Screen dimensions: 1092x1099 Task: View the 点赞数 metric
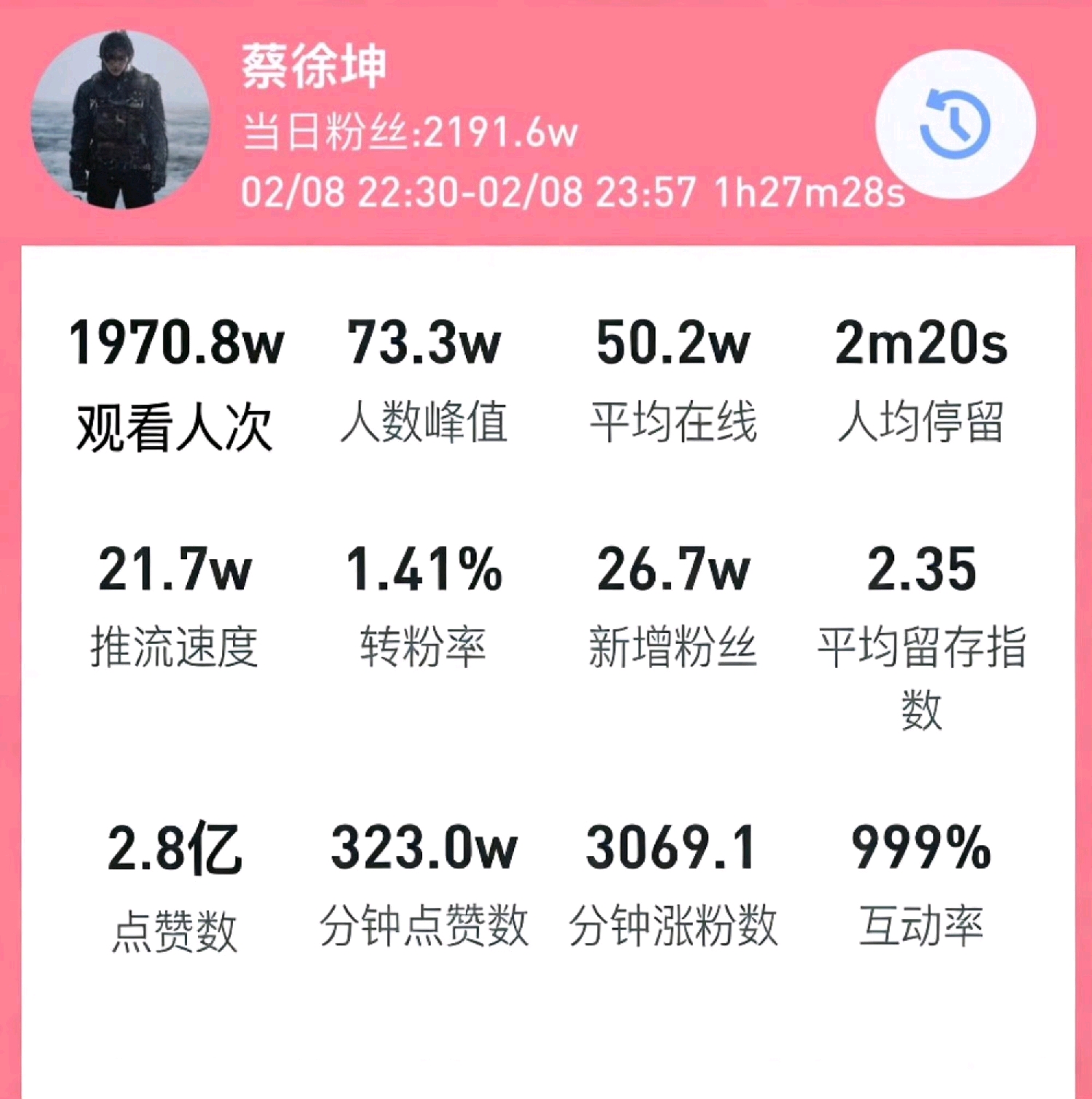click(175, 888)
